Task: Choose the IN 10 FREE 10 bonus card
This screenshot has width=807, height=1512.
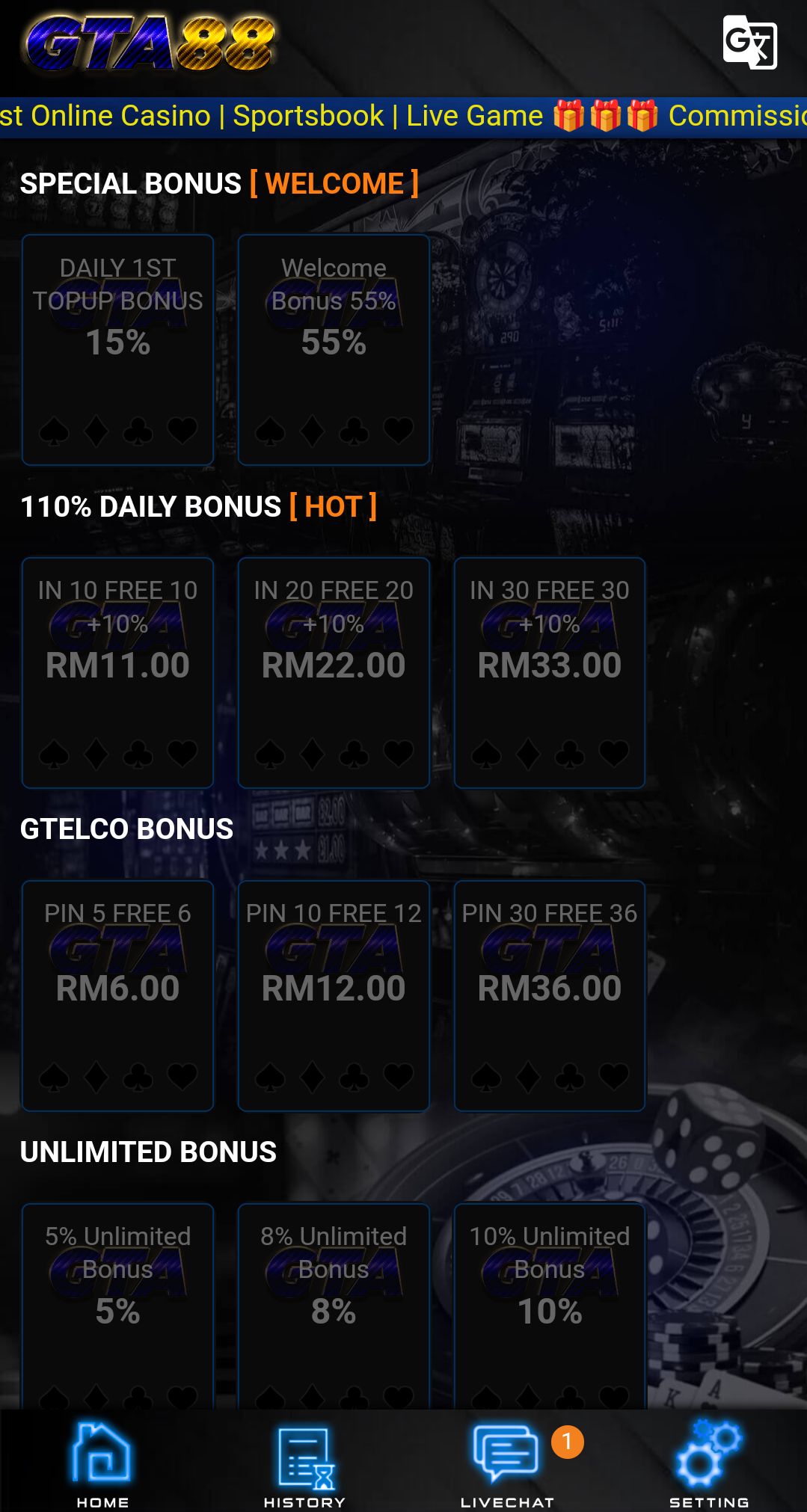Action: click(118, 672)
